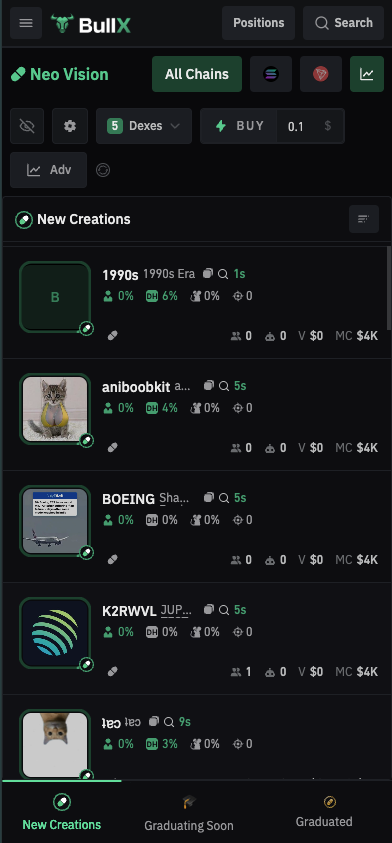Screen dimensions: 392x843
Task: Switch to the Graduating Soon tab
Action: (x=189, y=813)
